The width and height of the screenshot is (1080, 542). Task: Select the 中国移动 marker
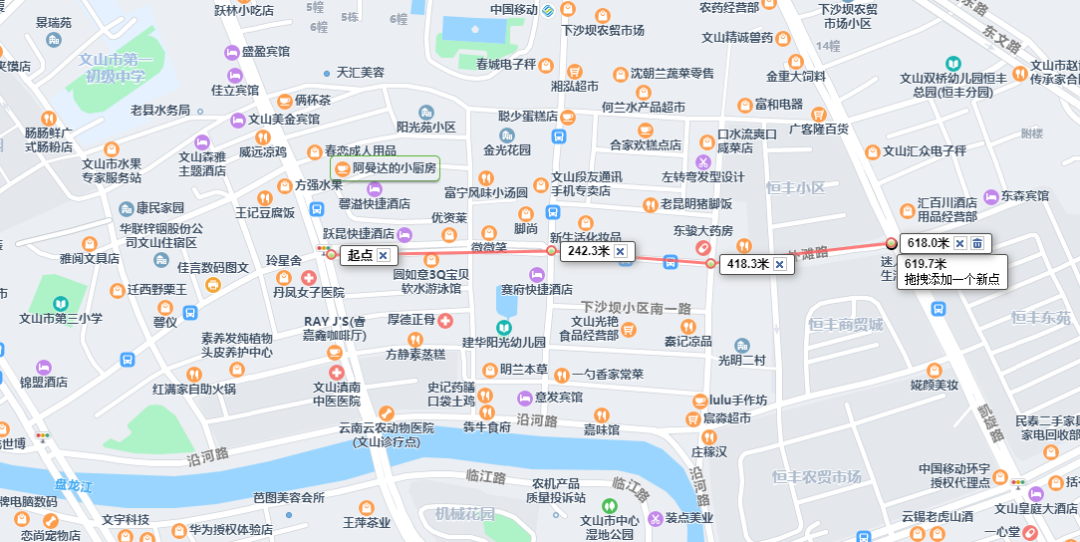coord(548,10)
